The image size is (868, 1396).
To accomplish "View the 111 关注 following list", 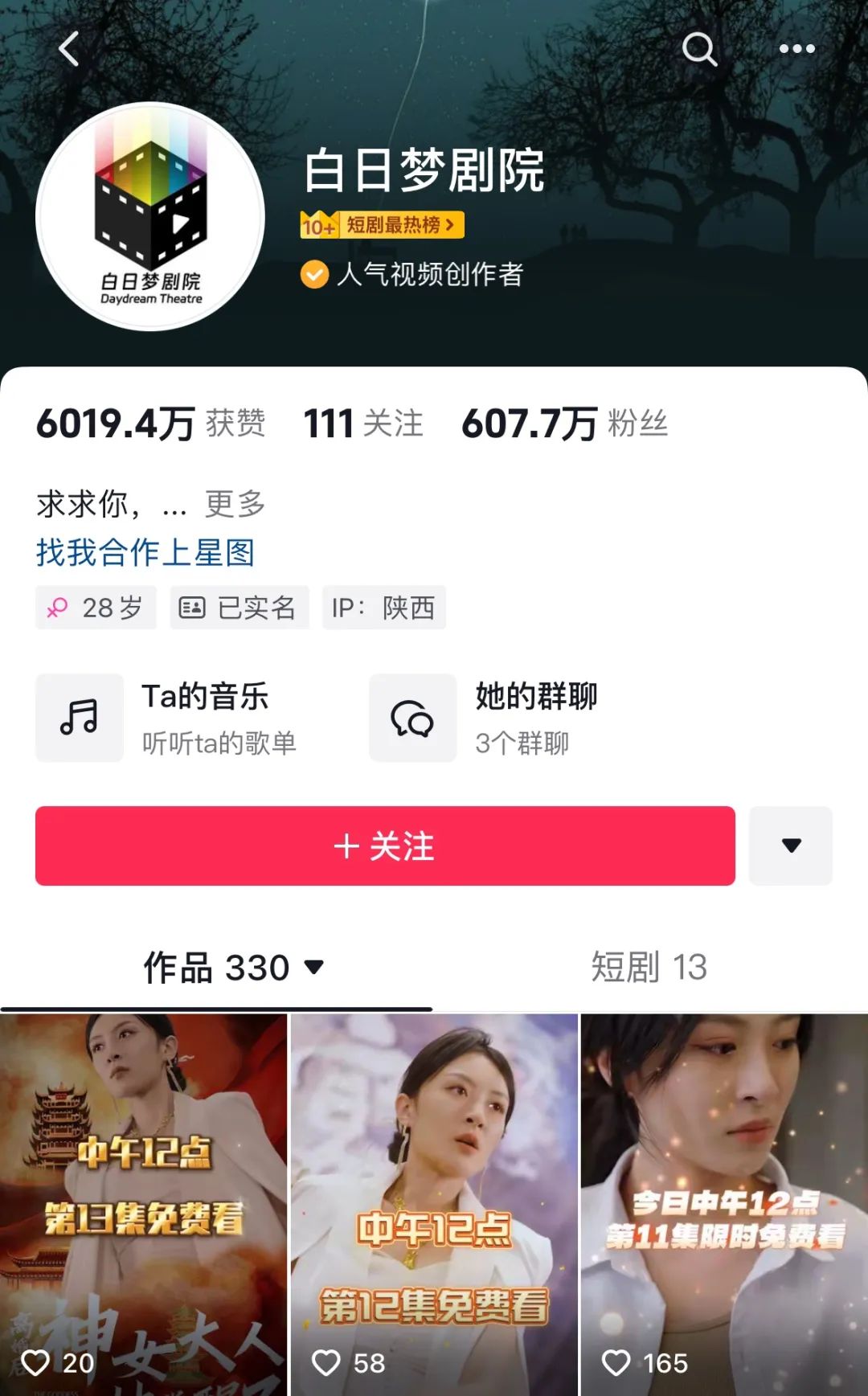I will point(363,424).
